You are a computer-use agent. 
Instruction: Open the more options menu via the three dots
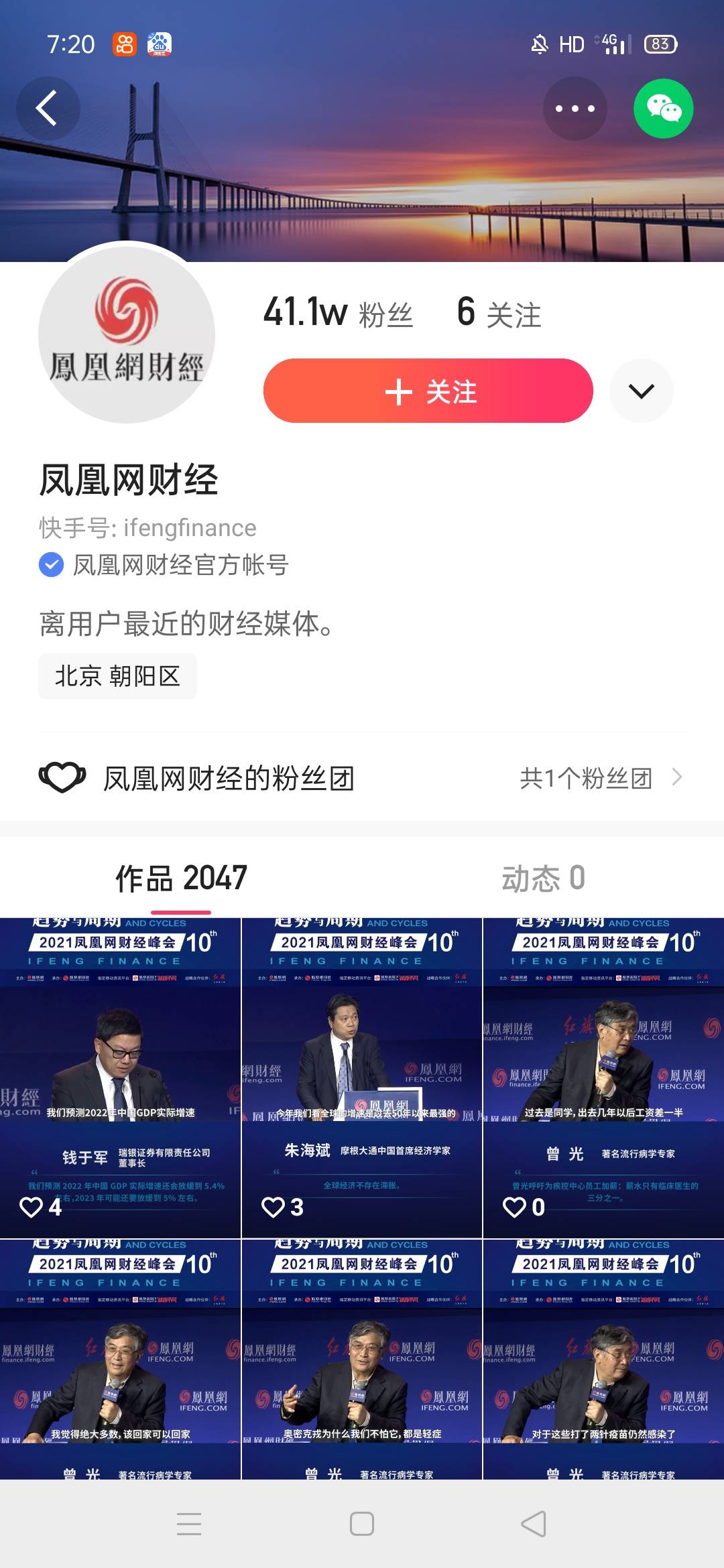(x=575, y=107)
